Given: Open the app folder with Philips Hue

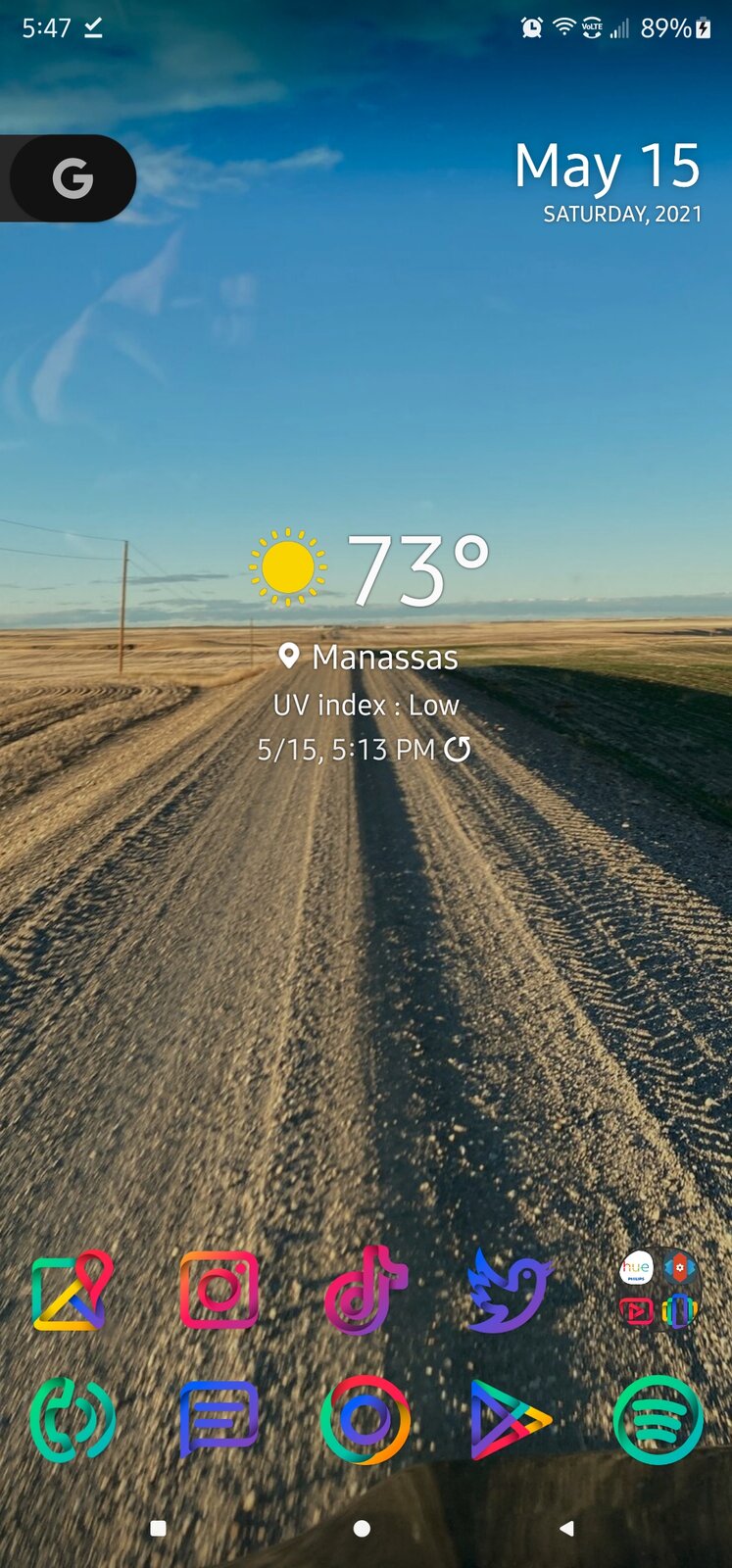Looking at the screenshot, I should point(659,1289).
